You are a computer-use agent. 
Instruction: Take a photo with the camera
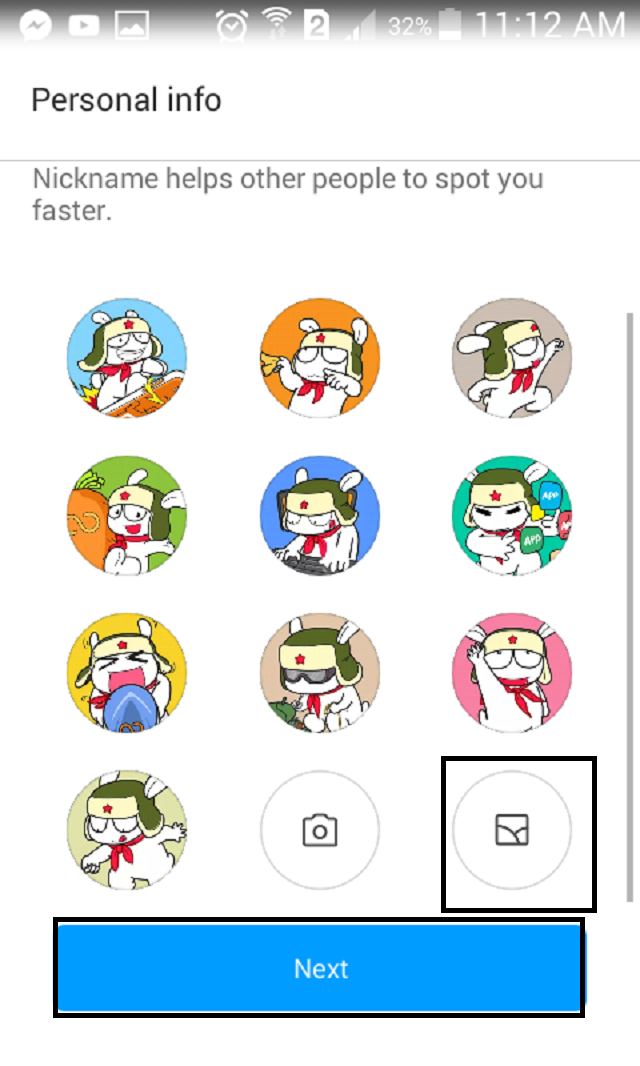tap(320, 830)
